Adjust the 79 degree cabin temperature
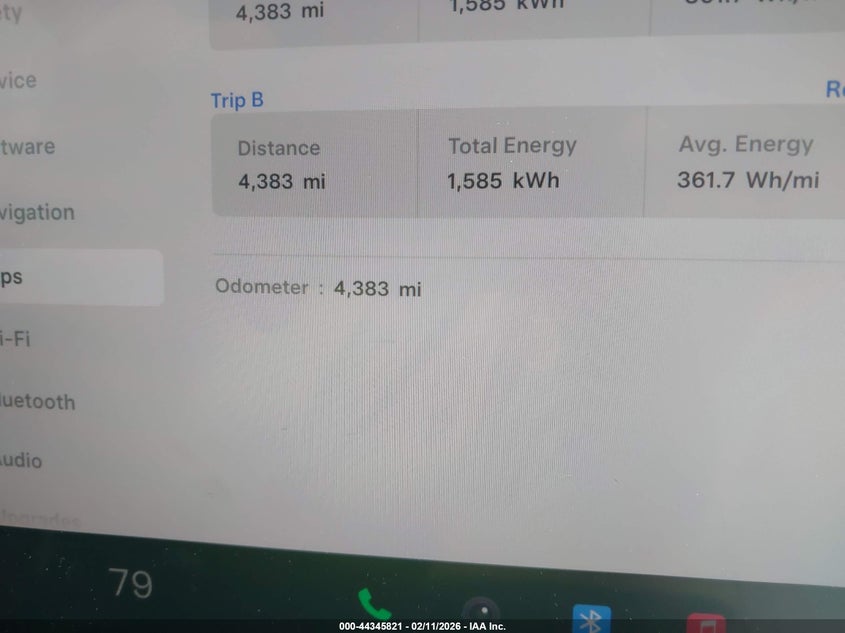This screenshot has width=845, height=633. pos(130,584)
